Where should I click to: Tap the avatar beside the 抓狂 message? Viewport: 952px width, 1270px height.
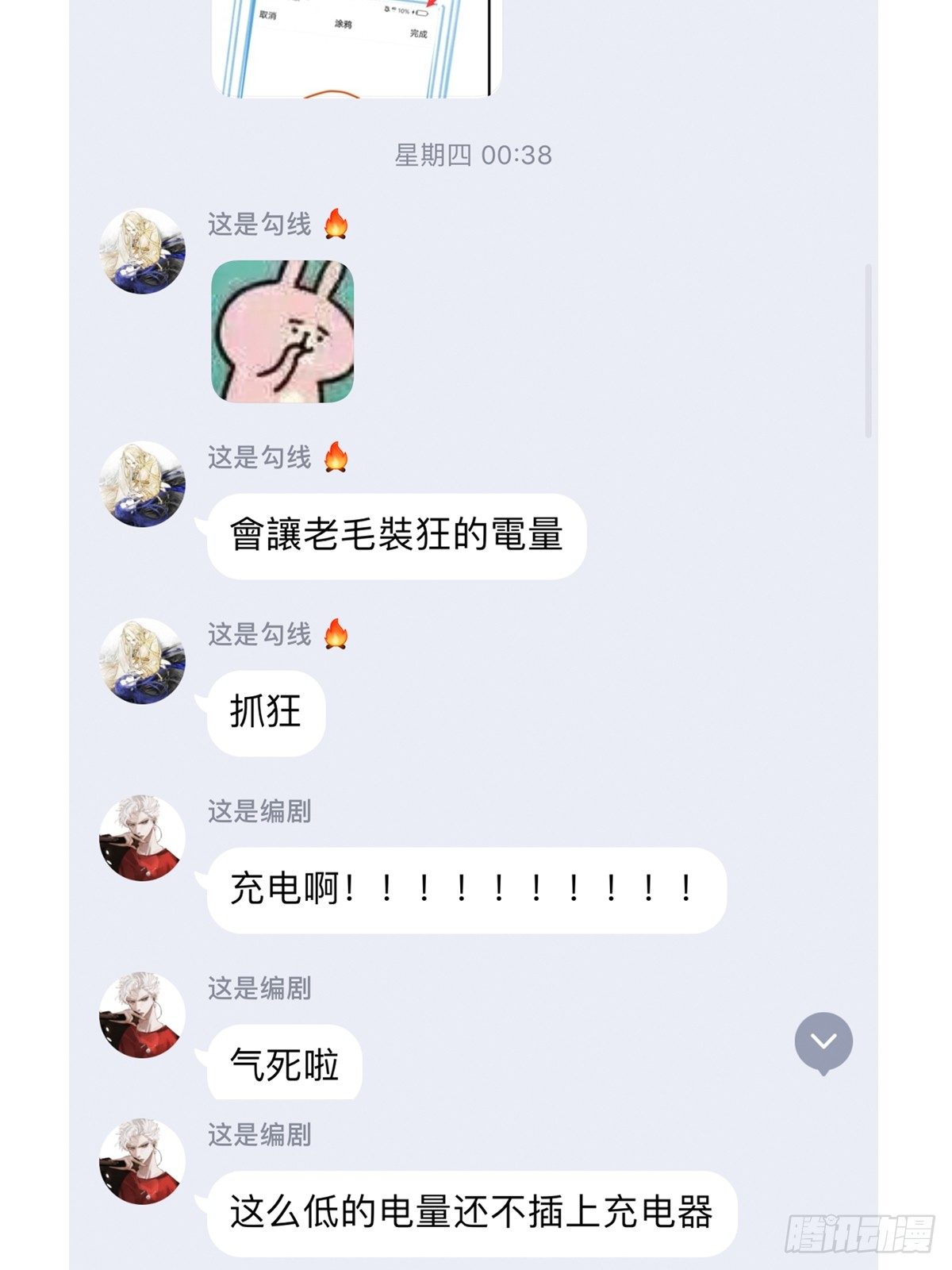(142, 661)
